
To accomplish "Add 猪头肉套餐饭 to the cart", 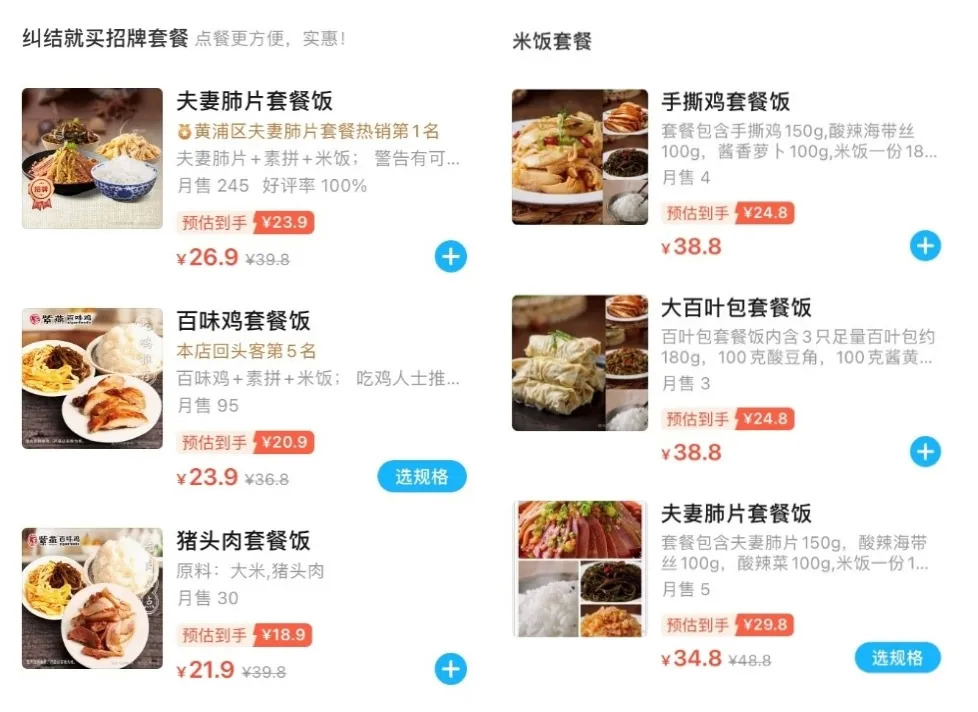I will point(450,669).
